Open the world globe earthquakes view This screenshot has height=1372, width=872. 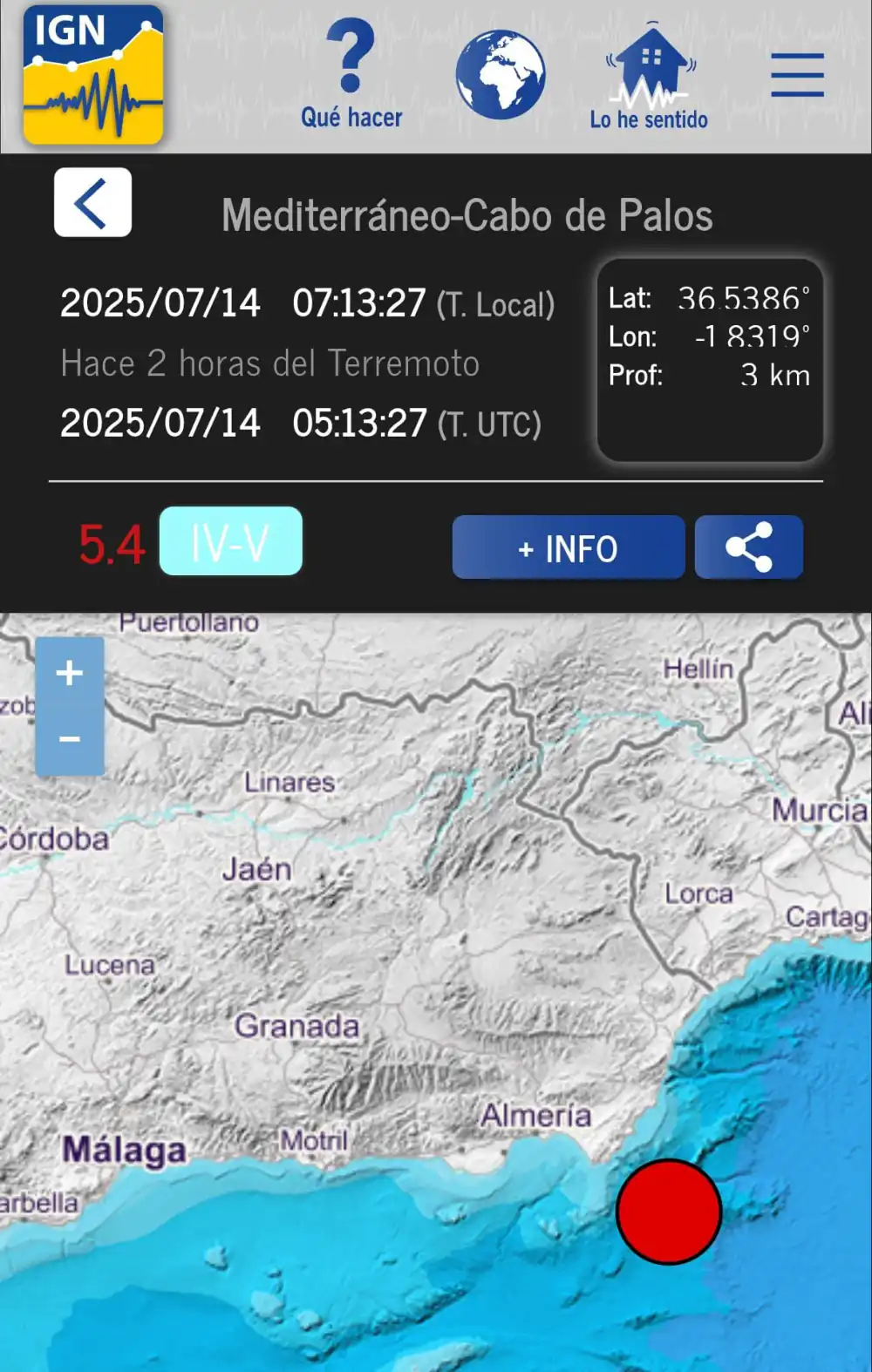tap(501, 75)
